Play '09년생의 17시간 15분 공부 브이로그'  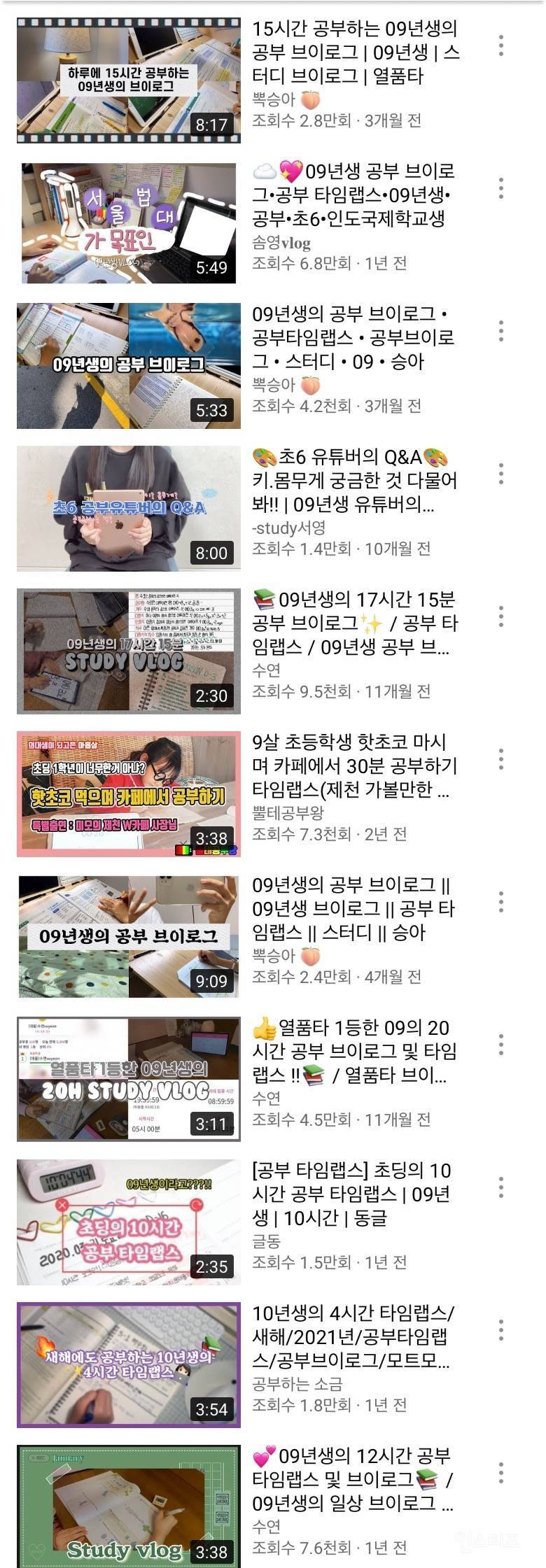pos(129,651)
